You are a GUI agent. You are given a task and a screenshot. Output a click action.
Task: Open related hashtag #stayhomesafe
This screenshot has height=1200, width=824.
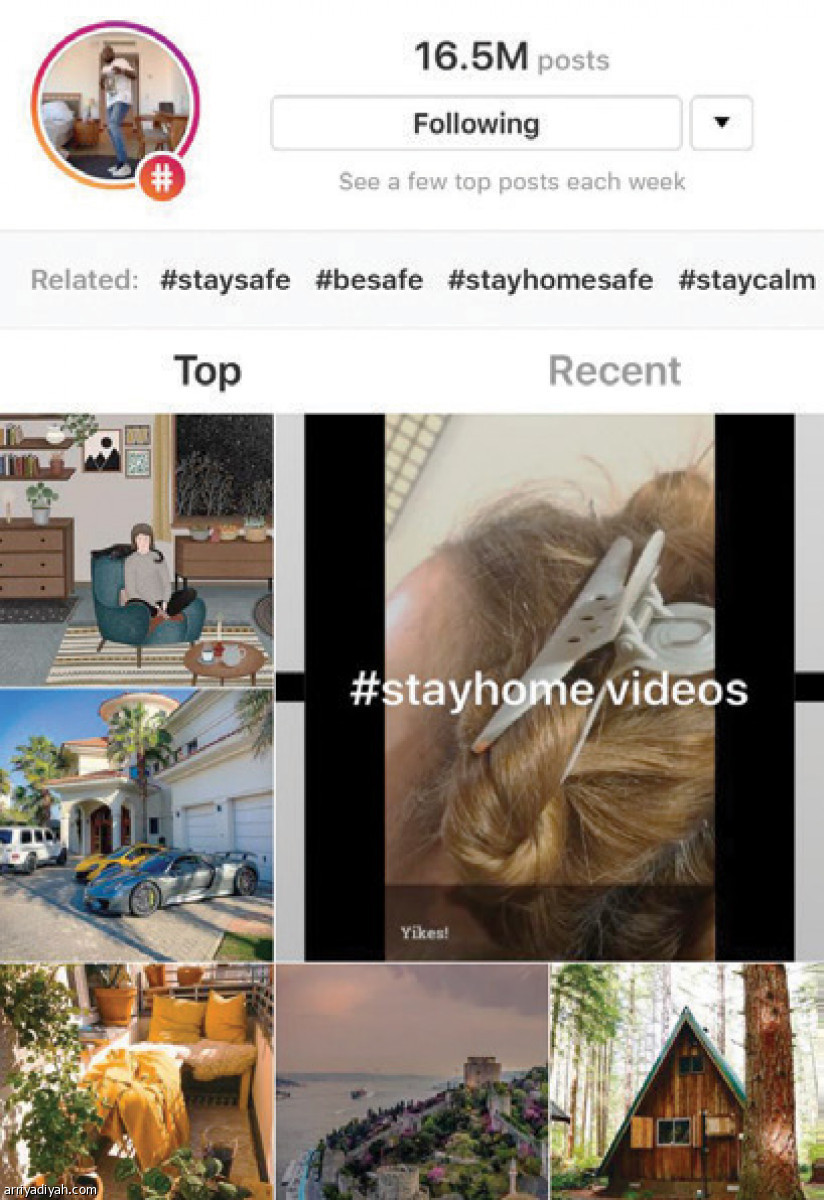tap(550, 280)
